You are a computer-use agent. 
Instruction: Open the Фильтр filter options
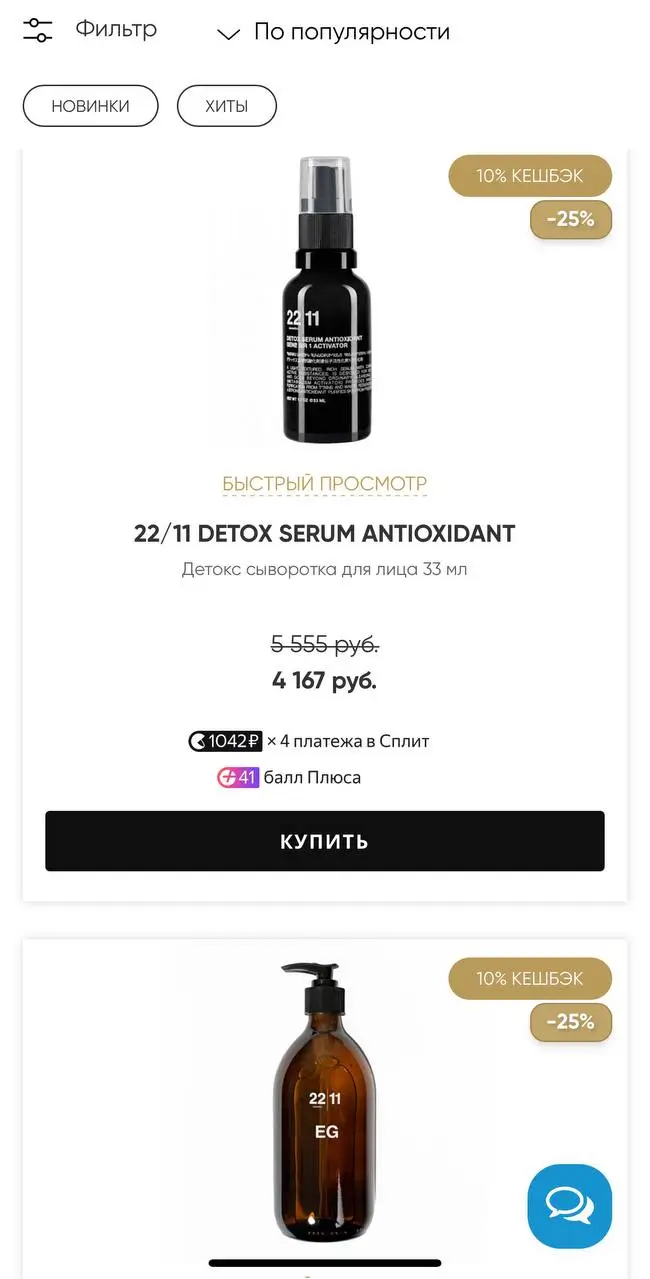click(x=90, y=30)
